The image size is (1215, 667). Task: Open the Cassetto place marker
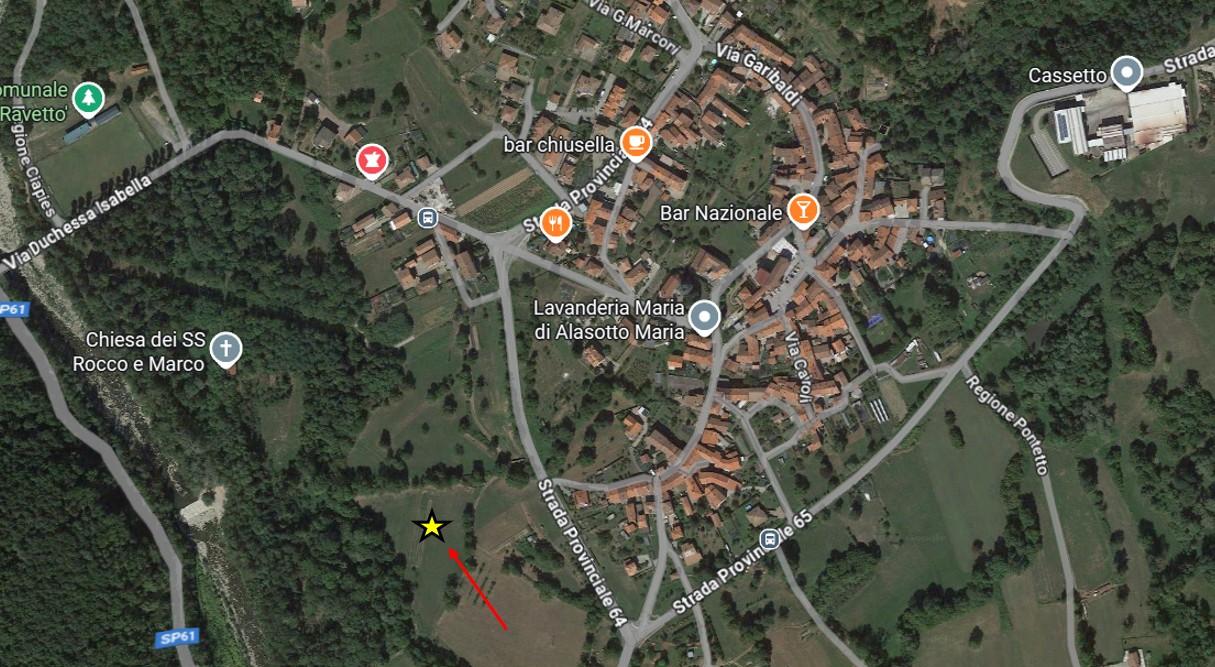point(1128,72)
